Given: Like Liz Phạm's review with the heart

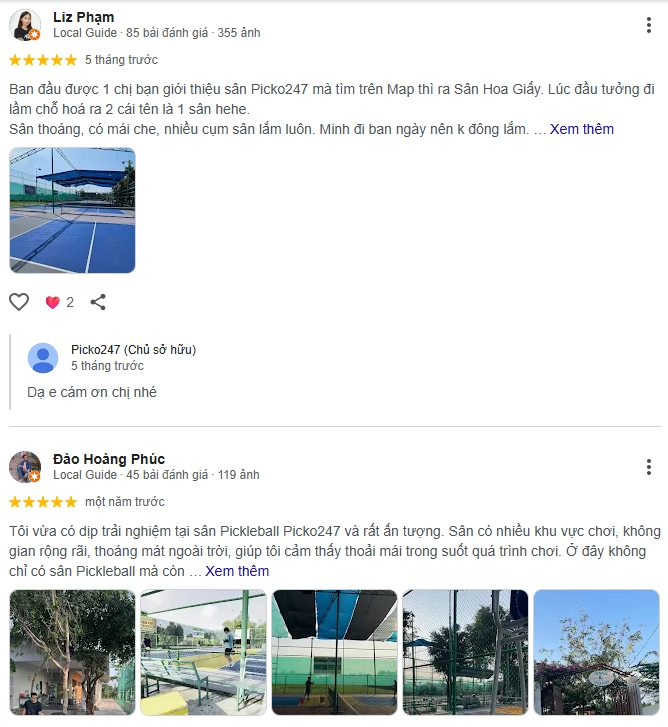Looking at the screenshot, I should 19,302.
